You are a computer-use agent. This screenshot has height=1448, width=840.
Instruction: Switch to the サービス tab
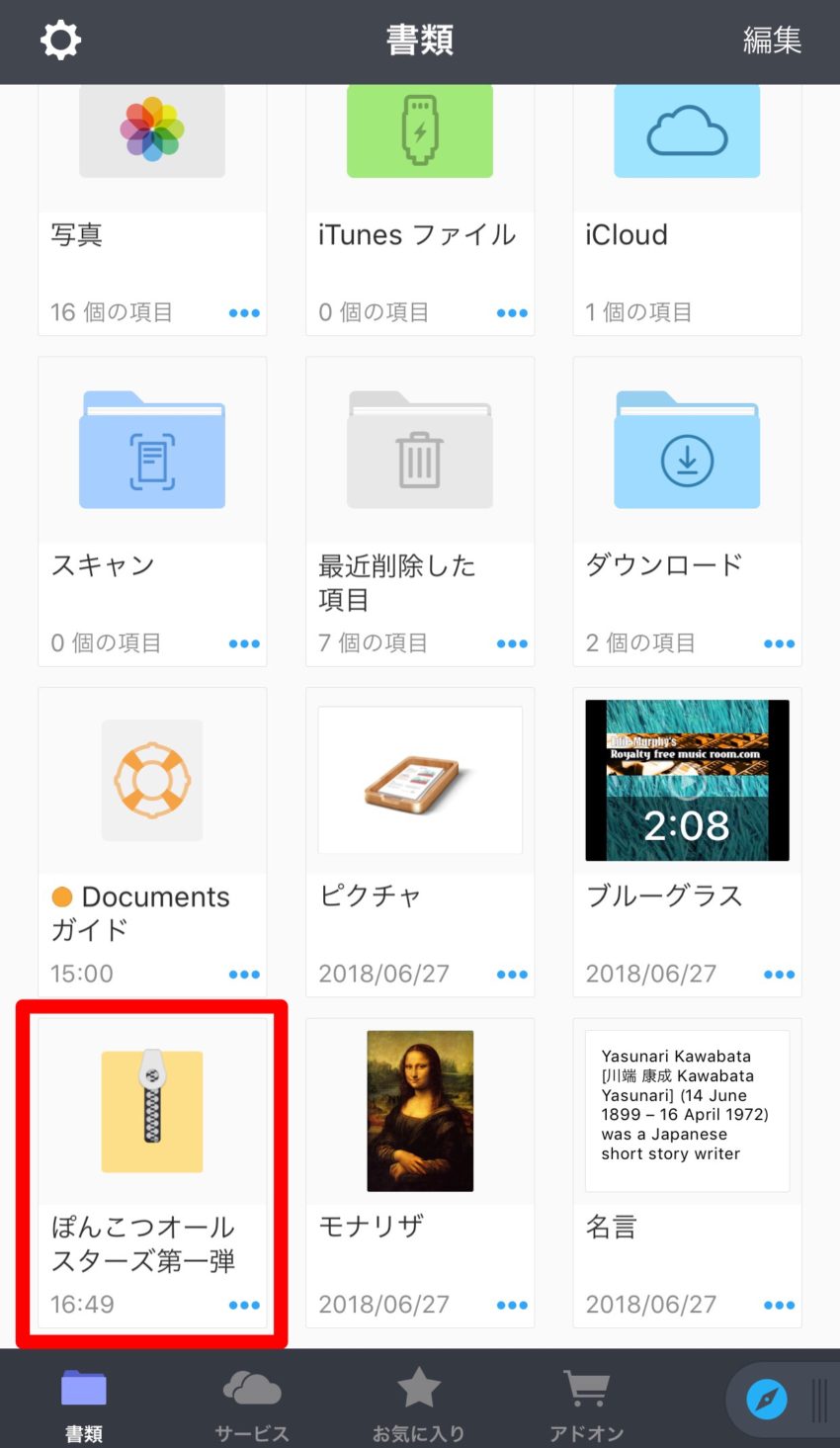(x=252, y=1404)
